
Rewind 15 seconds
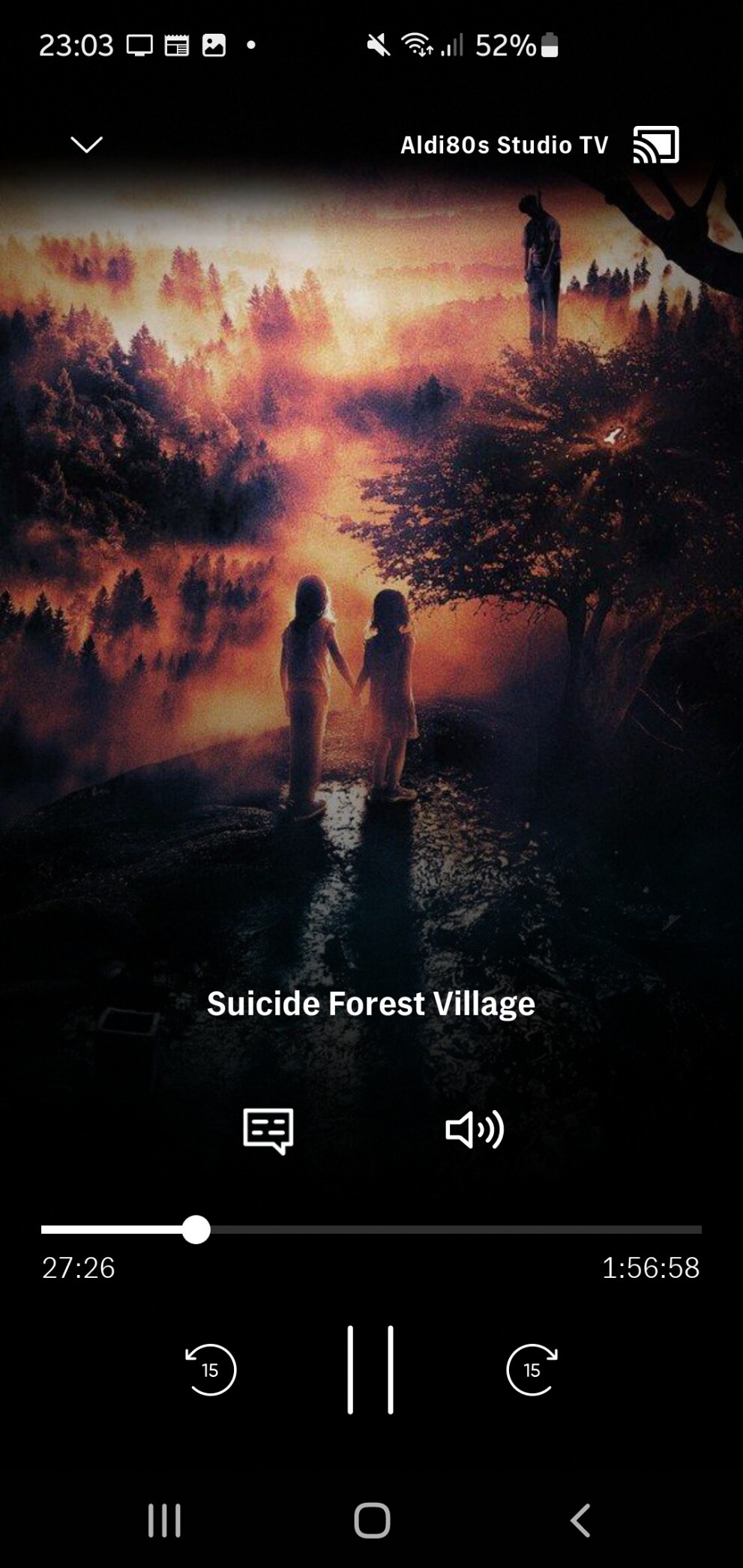(211, 1369)
